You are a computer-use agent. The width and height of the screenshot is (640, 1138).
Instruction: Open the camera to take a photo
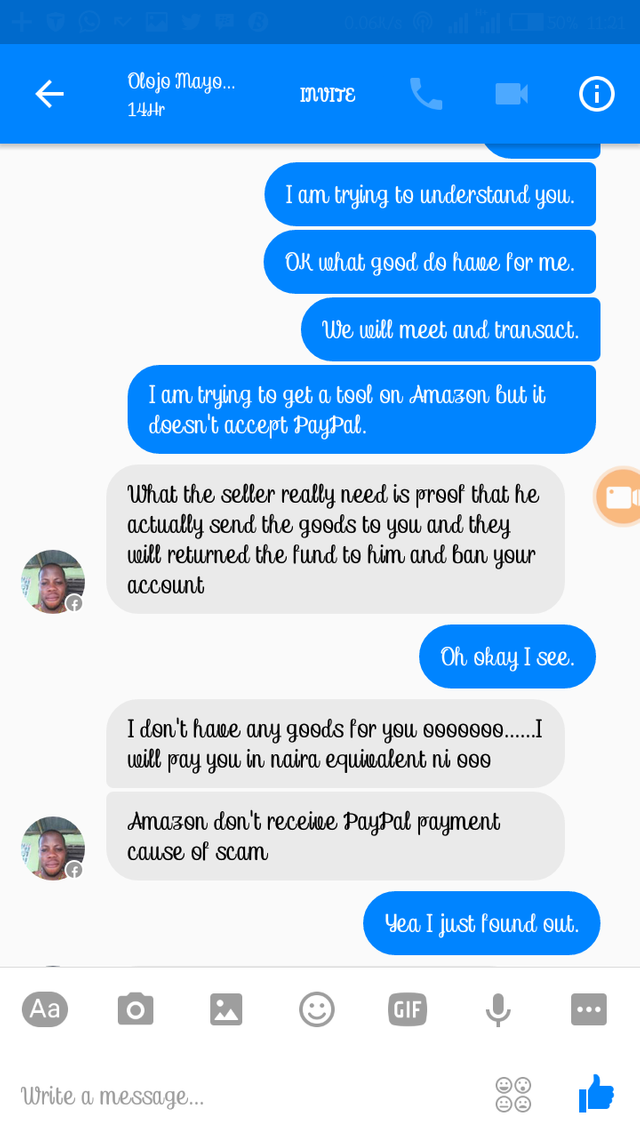click(x=135, y=1010)
